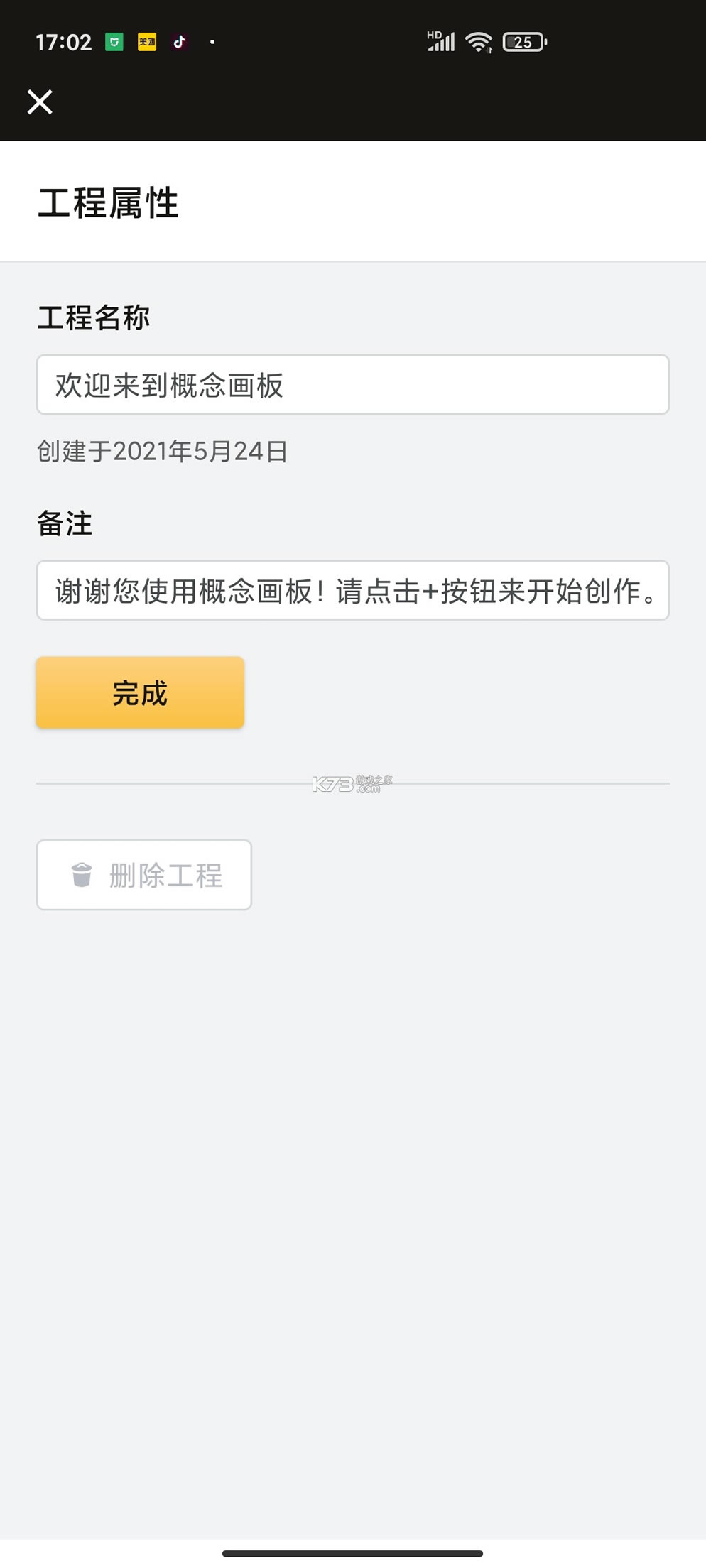706x1568 pixels.
Task: Select the 删除工程 delete project button
Action: [144, 874]
